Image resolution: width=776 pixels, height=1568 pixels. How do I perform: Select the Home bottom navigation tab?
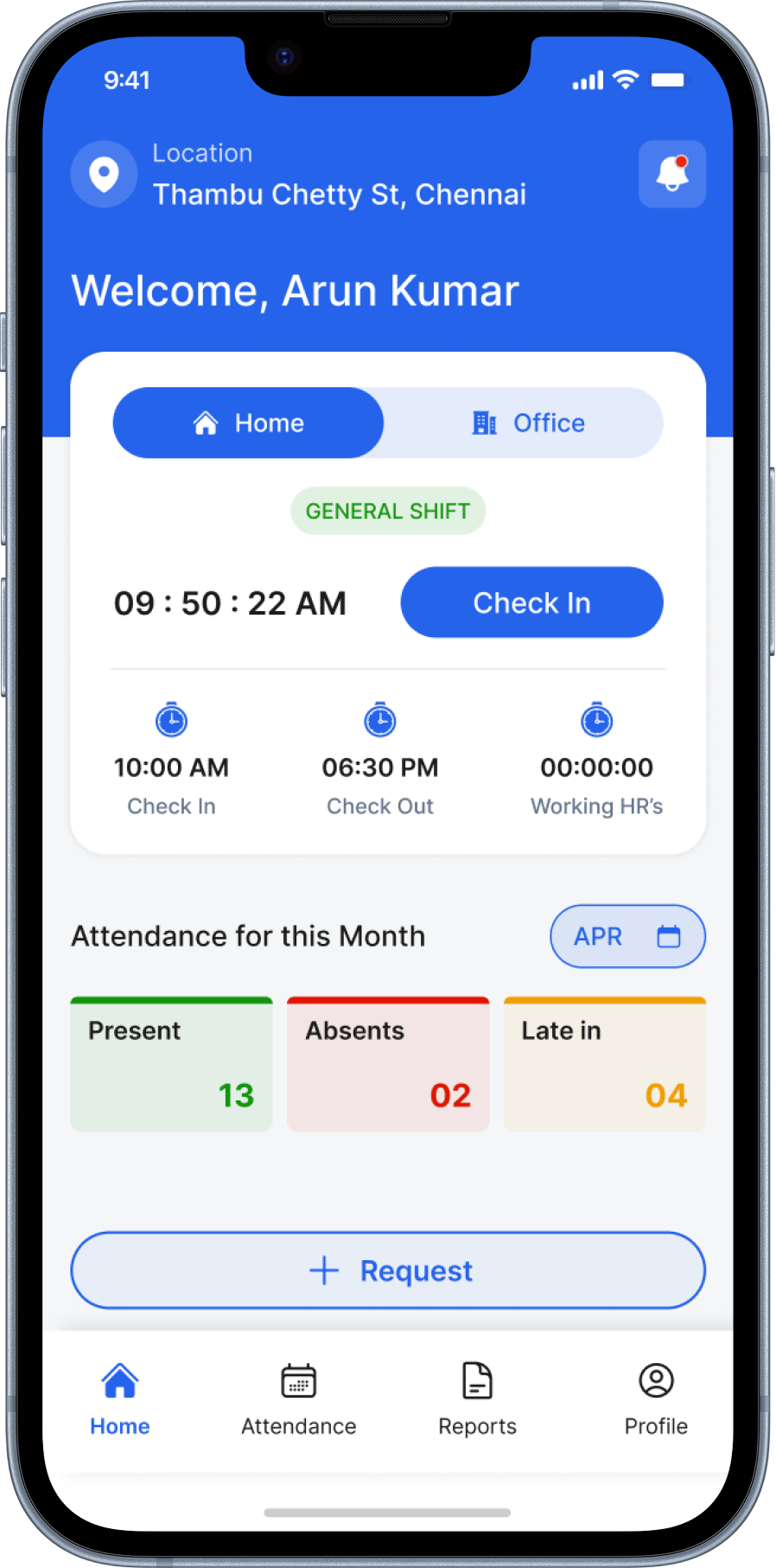point(120,1399)
